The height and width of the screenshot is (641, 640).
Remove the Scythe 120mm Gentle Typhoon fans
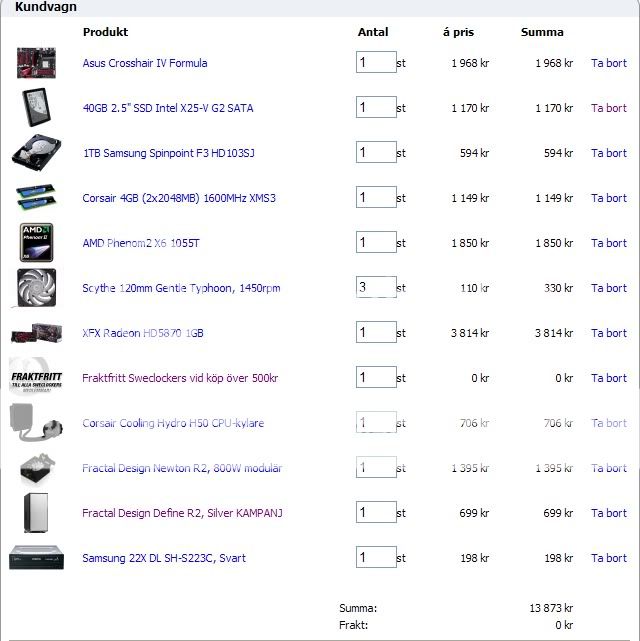[x=608, y=288]
